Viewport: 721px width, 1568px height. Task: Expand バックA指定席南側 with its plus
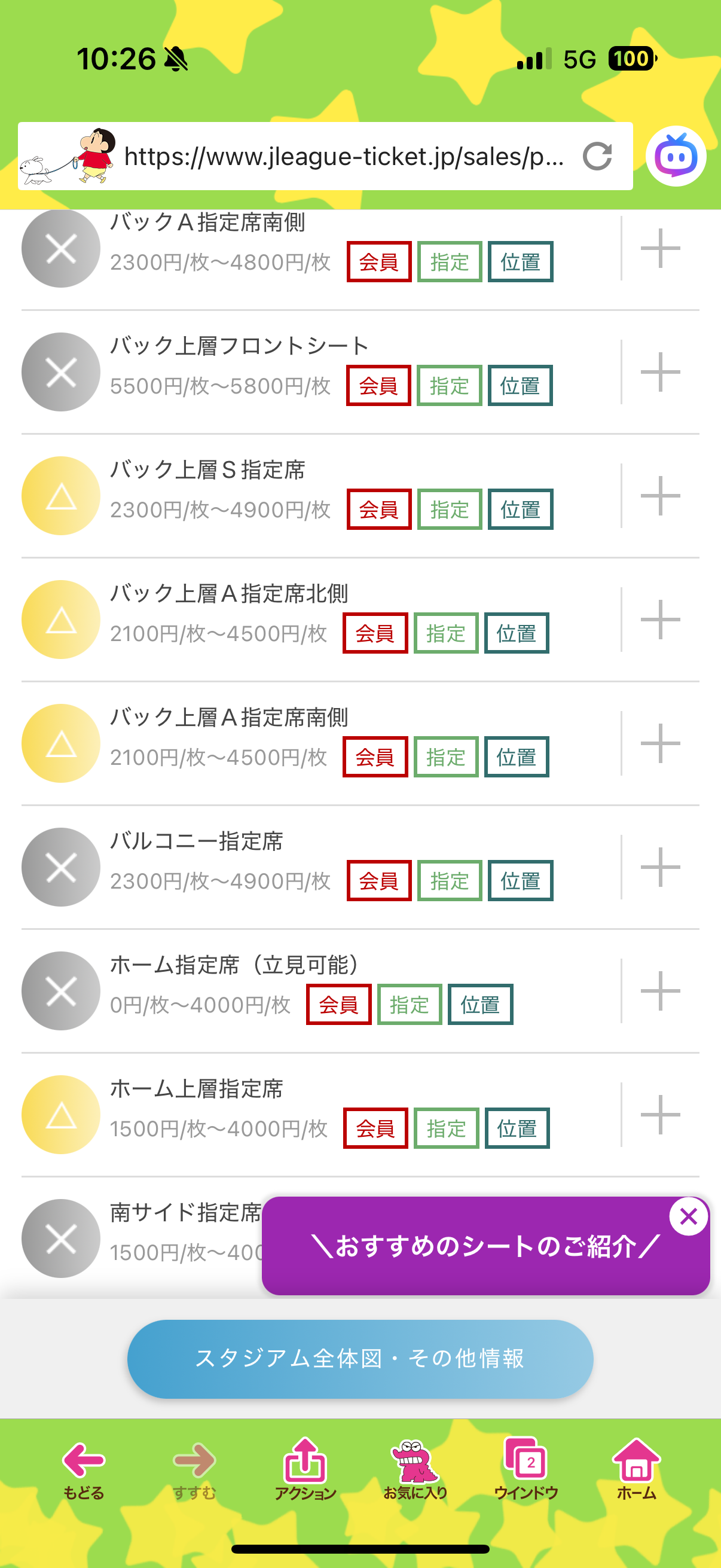(660, 248)
